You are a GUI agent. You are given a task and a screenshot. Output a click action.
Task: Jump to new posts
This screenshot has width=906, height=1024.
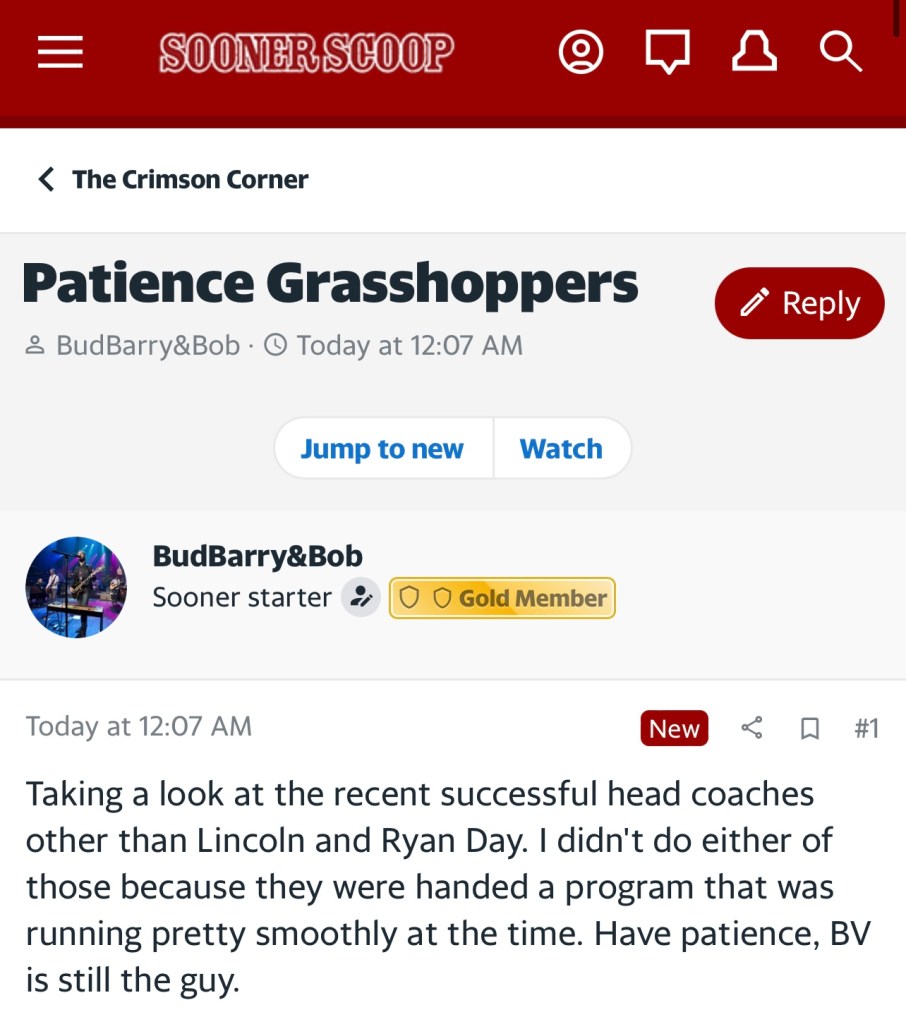click(382, 449)
